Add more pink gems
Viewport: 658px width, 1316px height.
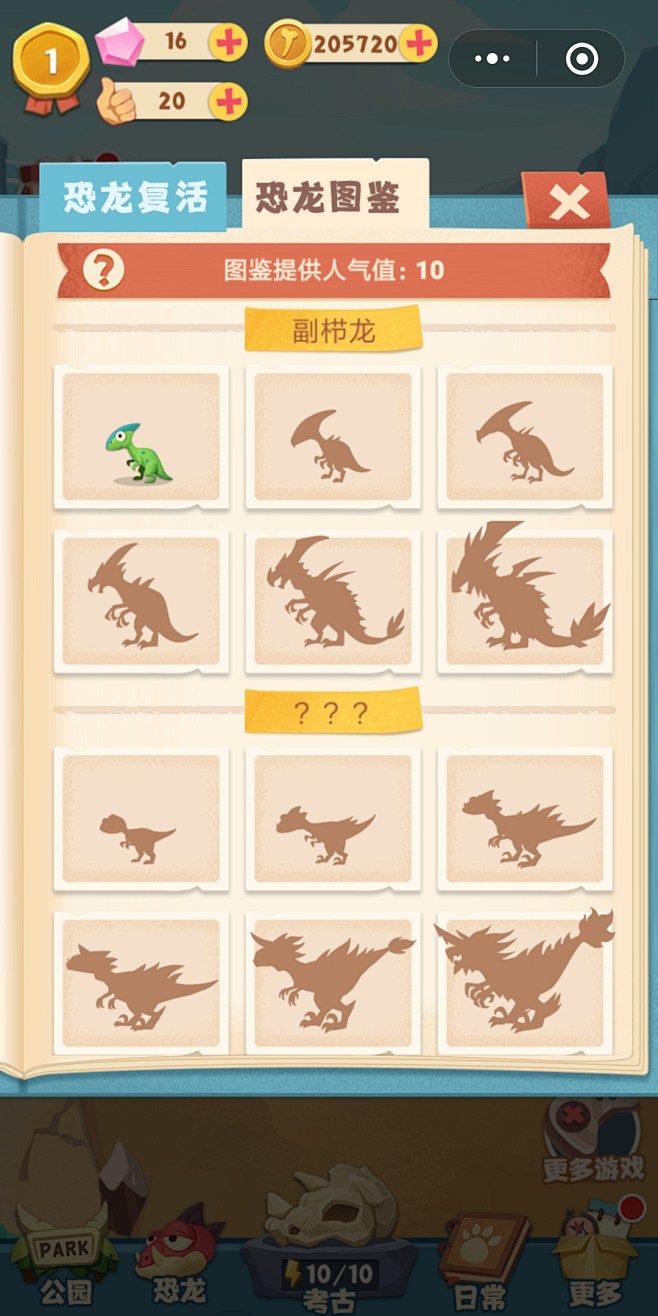(229, 42)
